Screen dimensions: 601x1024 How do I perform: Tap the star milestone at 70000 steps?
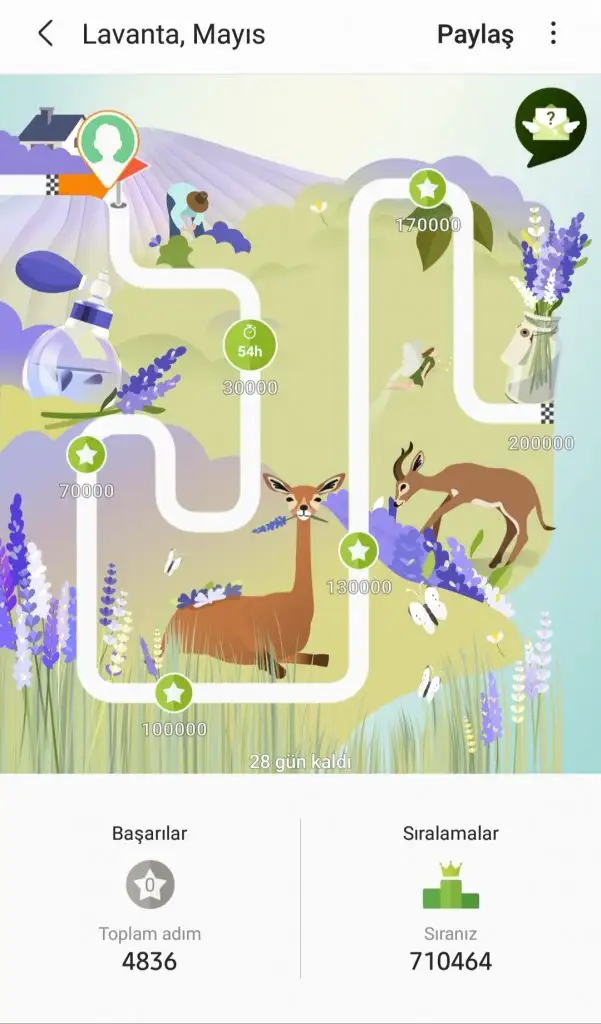click(x=87, y=455)
